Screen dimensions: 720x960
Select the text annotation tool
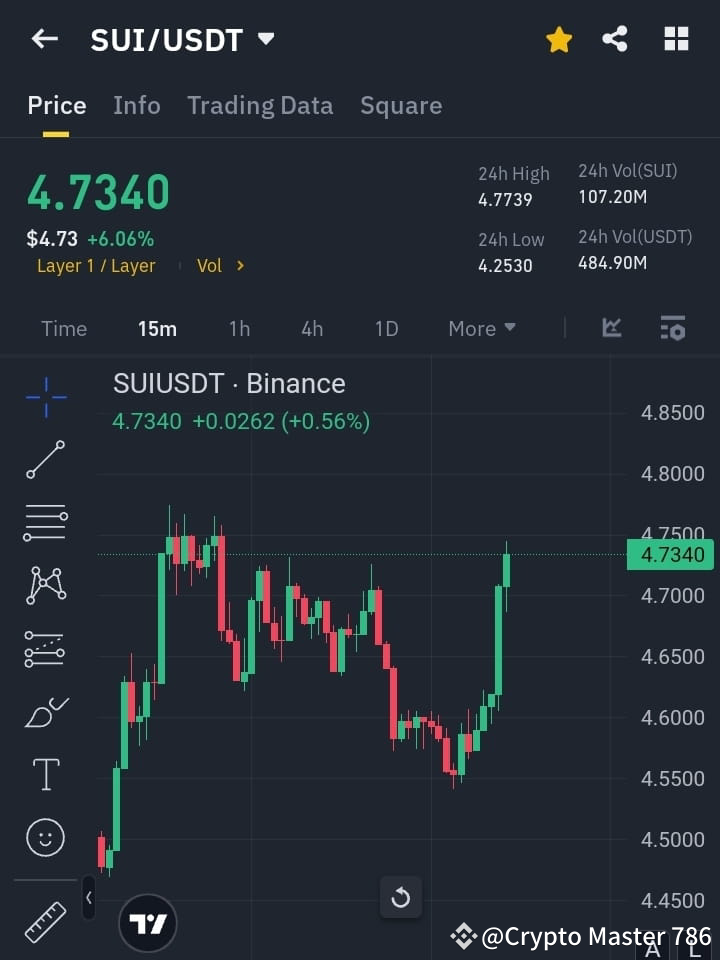point(45,774)
